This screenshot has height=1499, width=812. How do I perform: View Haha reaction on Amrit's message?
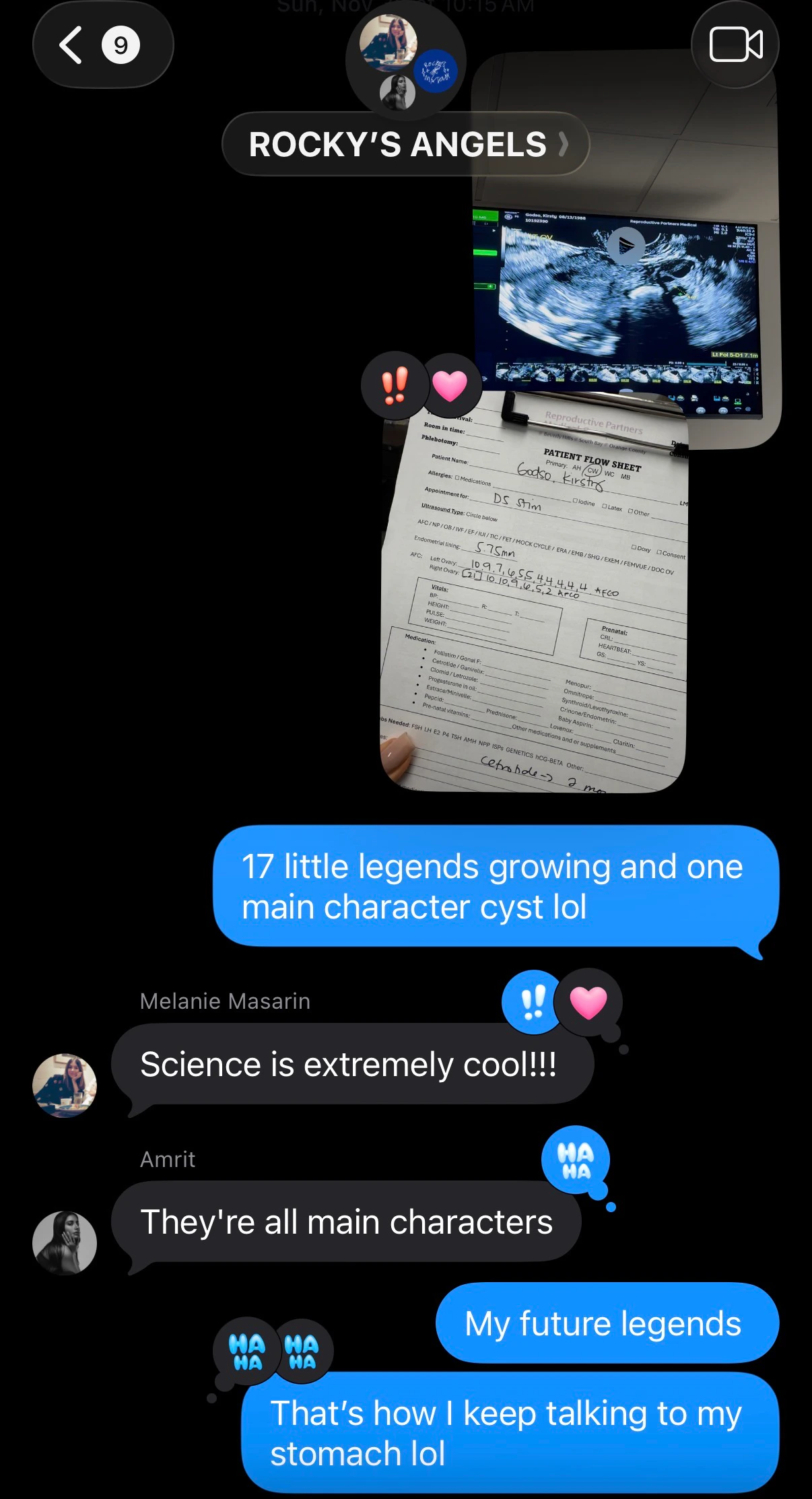[x=576, y=1160]
